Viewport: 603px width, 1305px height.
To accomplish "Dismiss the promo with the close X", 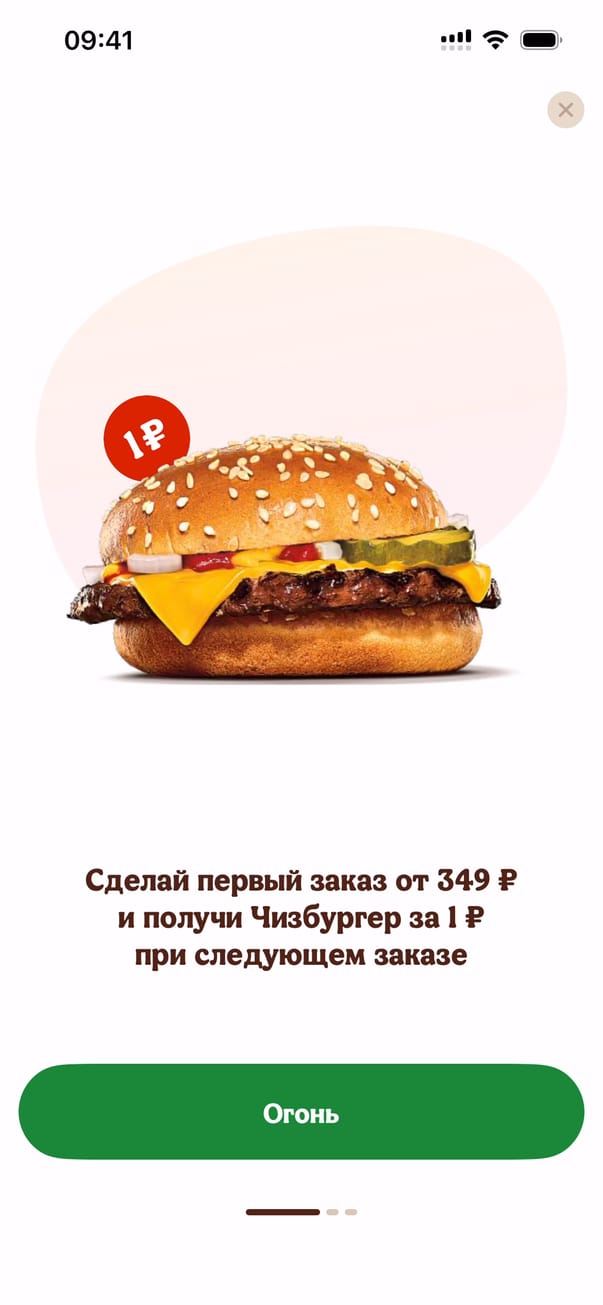I will click(x=565, y=110).
